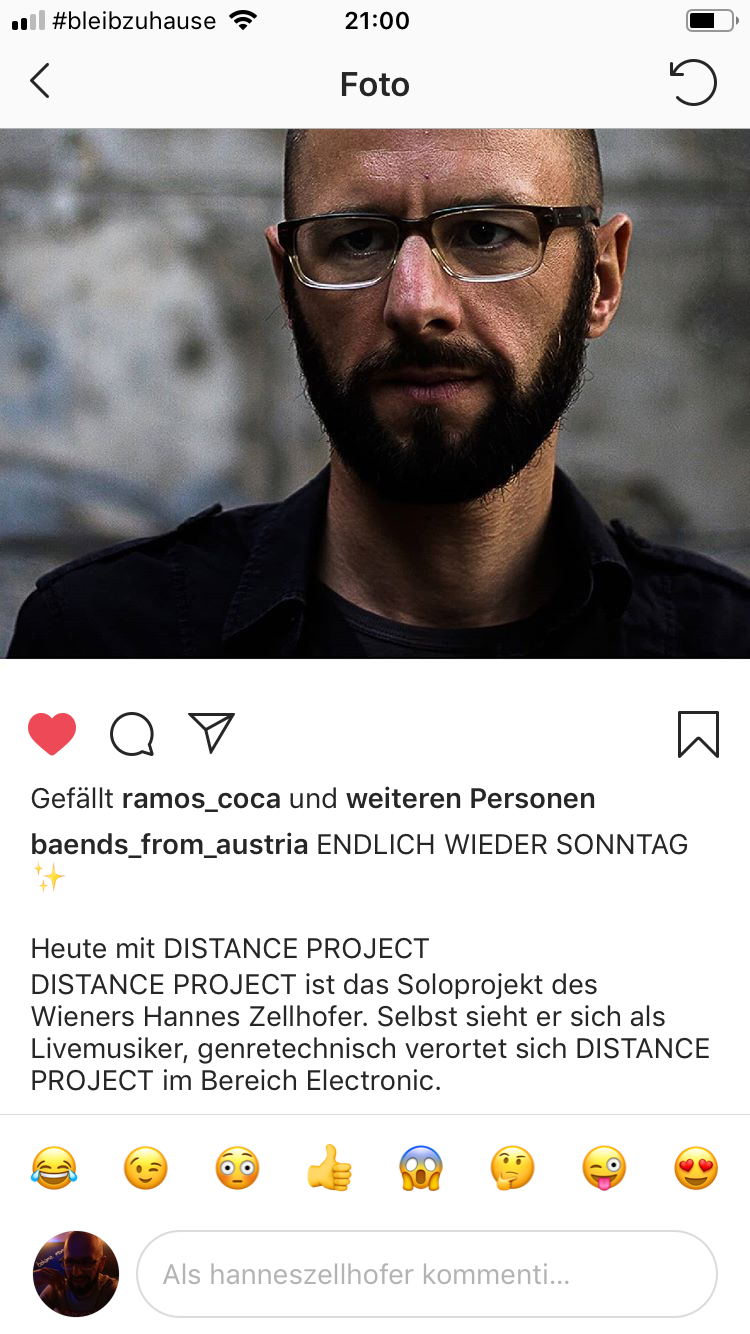
Task: Open the baends_from_austria profile
Action: [169, 844]
